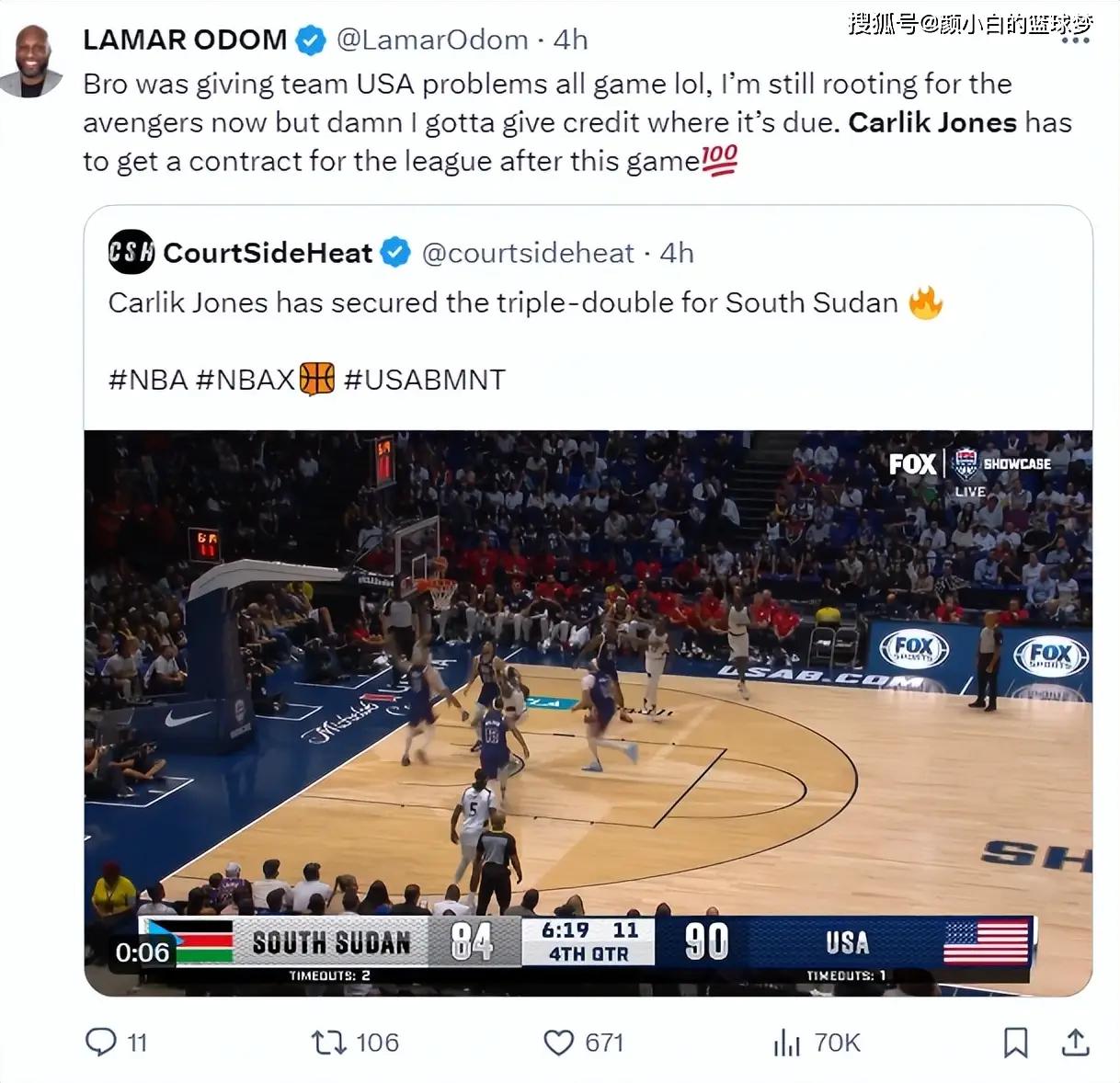Image resolution: width=1120 pixels, height=1083 pixels.
Task: Tap the #NBA hashtag
Action: click(148, 380)
